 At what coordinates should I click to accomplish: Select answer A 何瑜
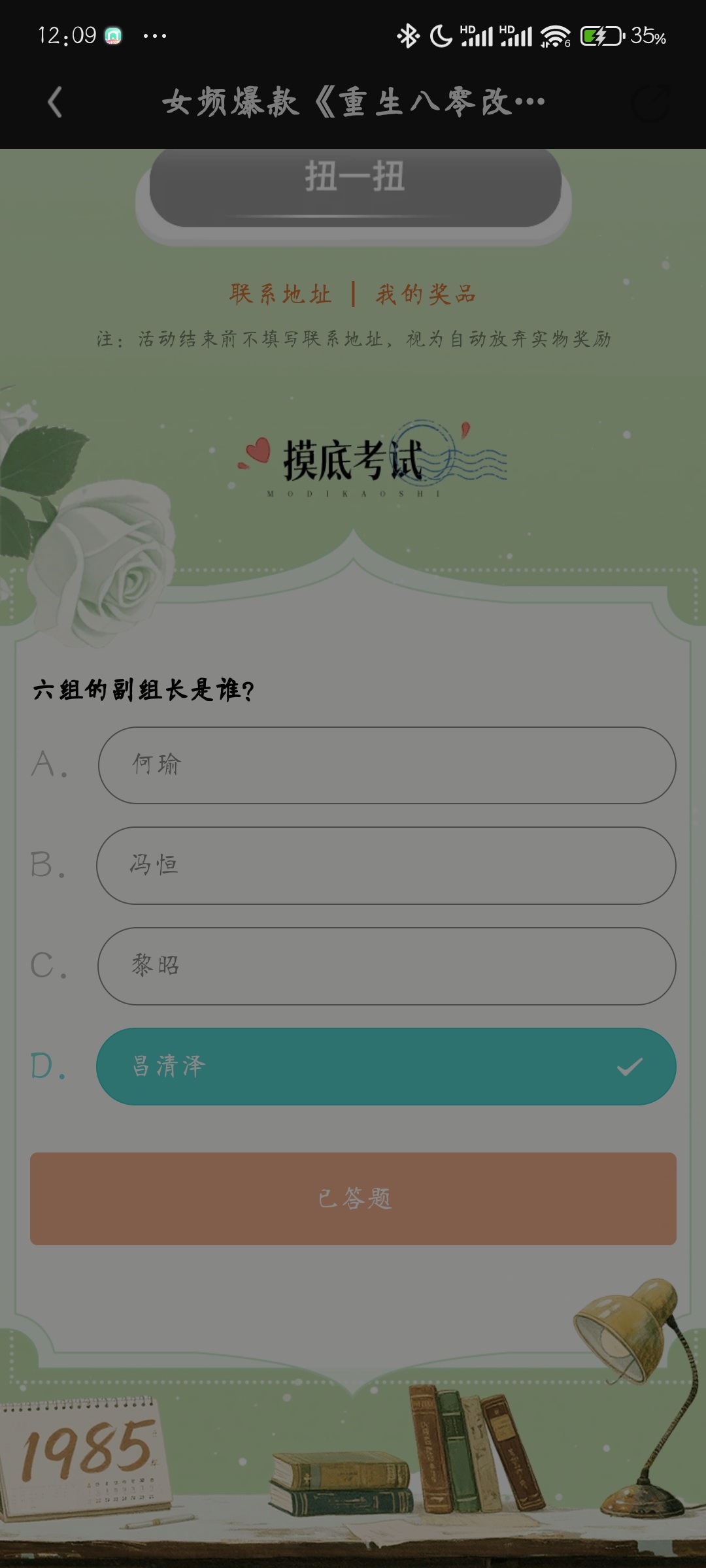point(386,765)
